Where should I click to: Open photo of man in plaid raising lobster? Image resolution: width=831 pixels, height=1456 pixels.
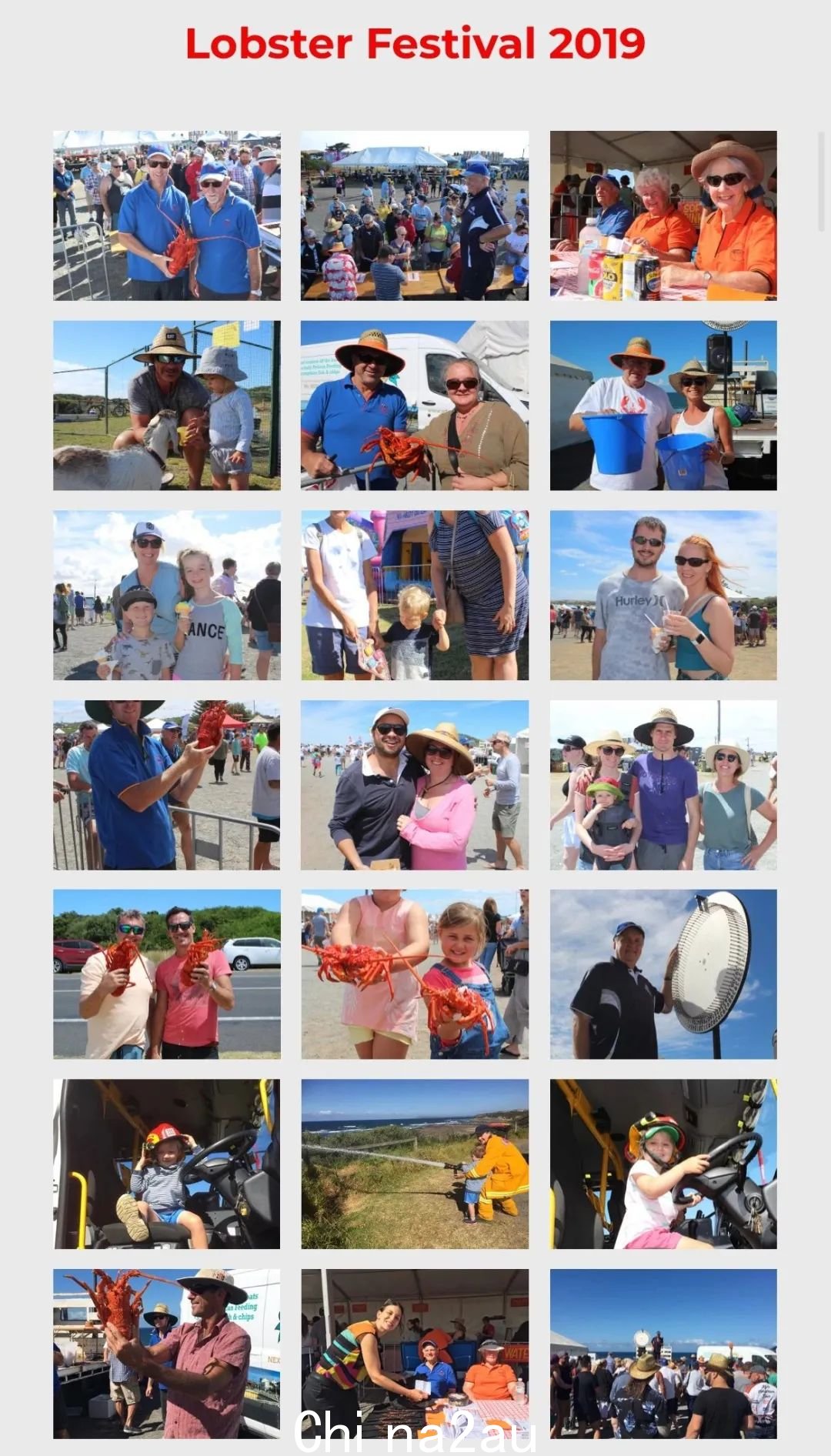pos(166,1353)
